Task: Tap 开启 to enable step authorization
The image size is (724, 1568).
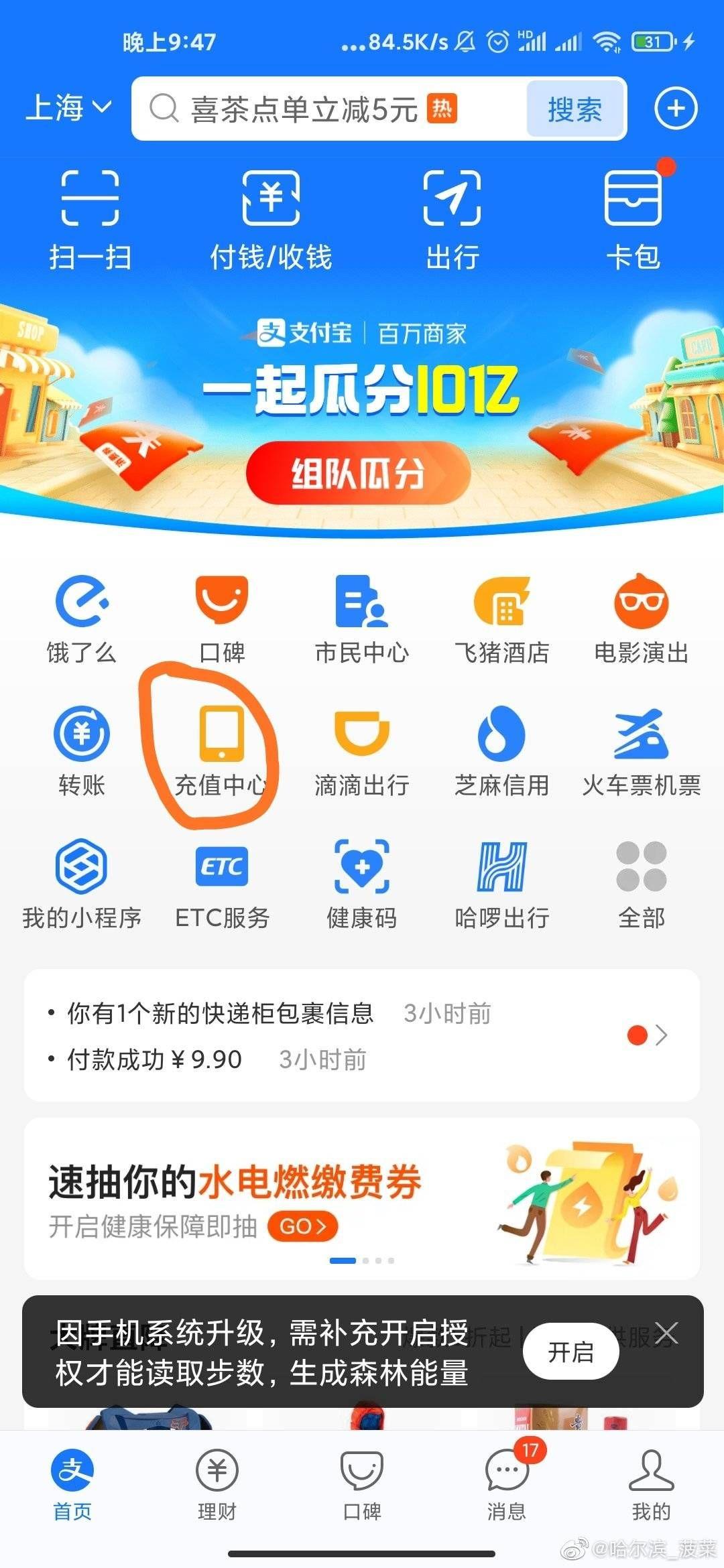Action: click(570, 1351)
